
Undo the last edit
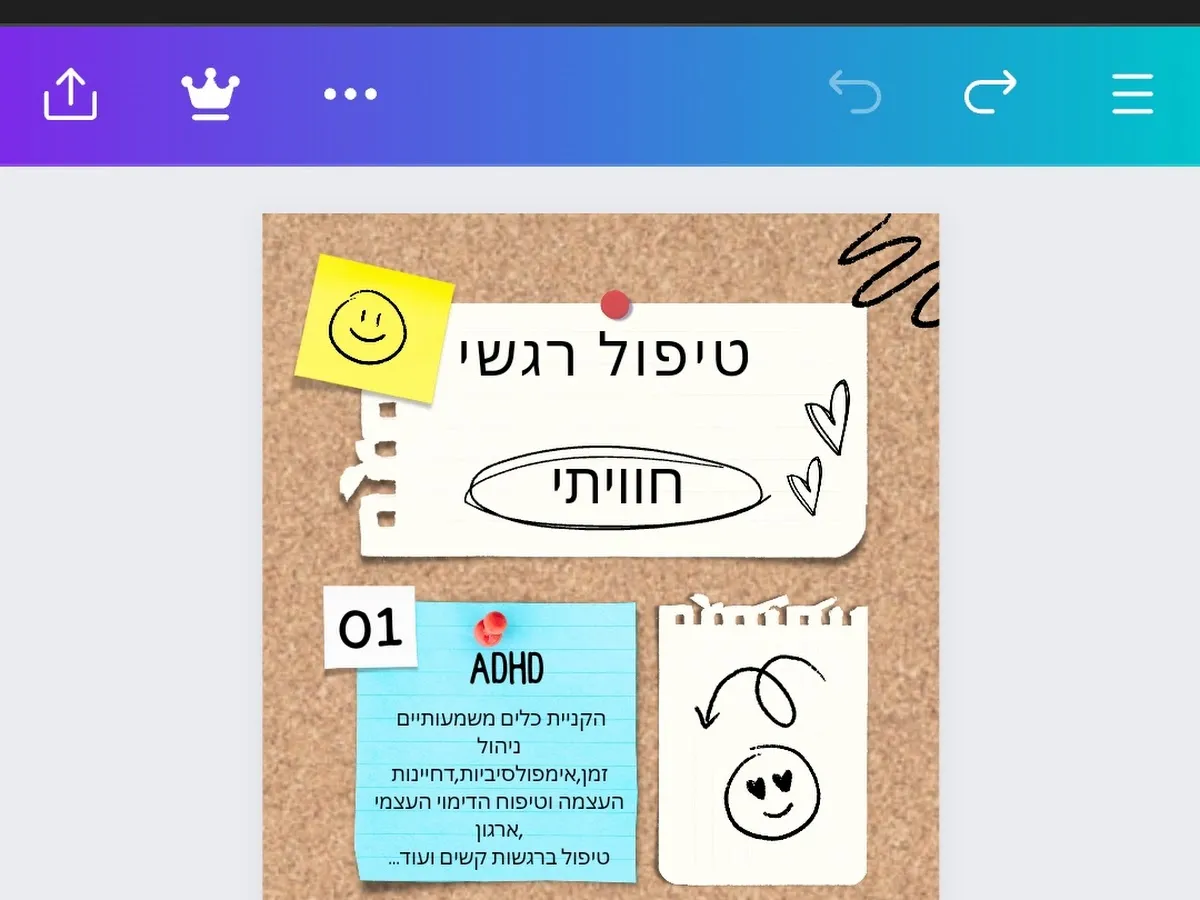pyautogui.click(x=855, y=93)
